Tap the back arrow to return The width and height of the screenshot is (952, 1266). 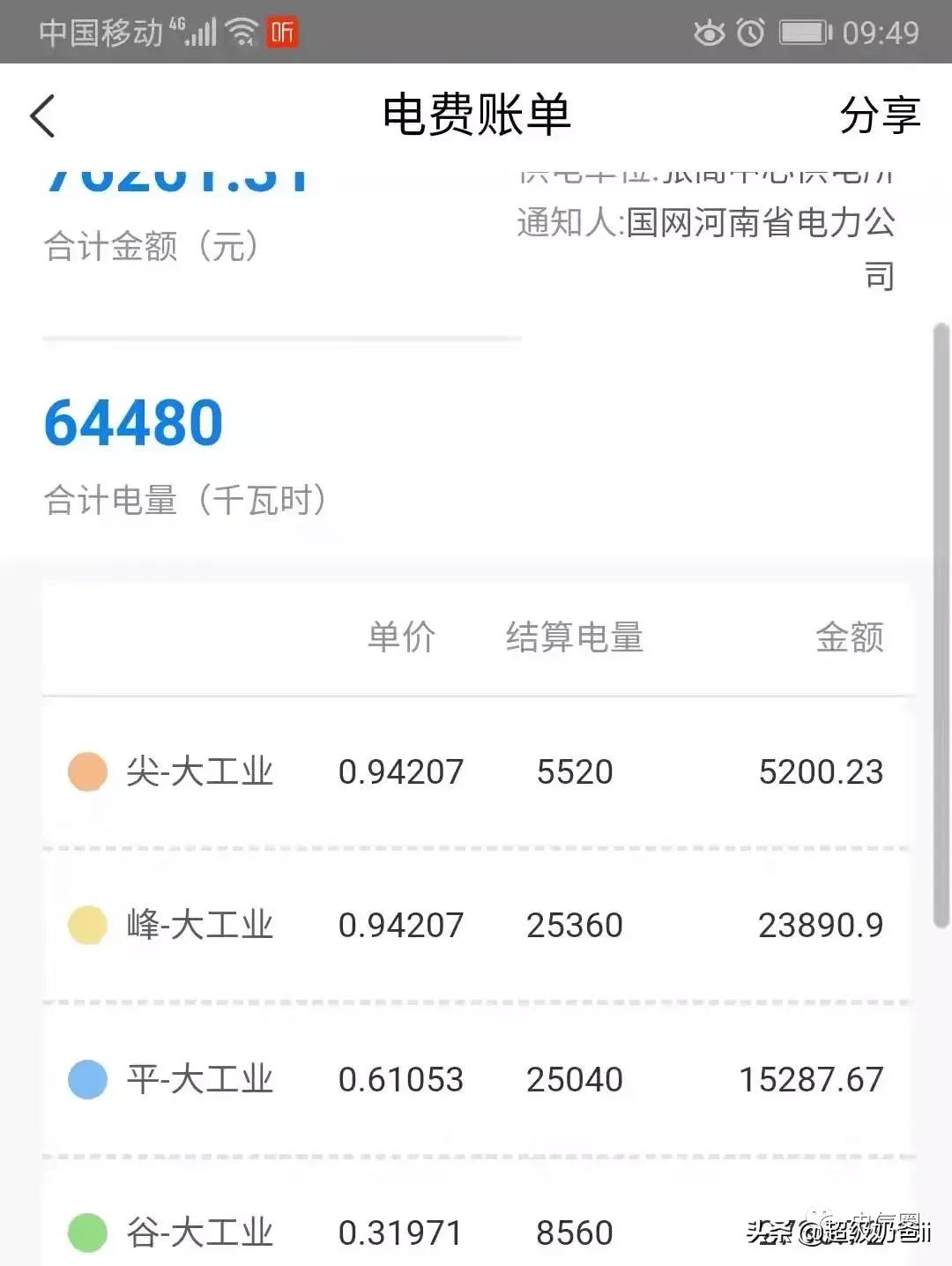(x=43, y=115)
